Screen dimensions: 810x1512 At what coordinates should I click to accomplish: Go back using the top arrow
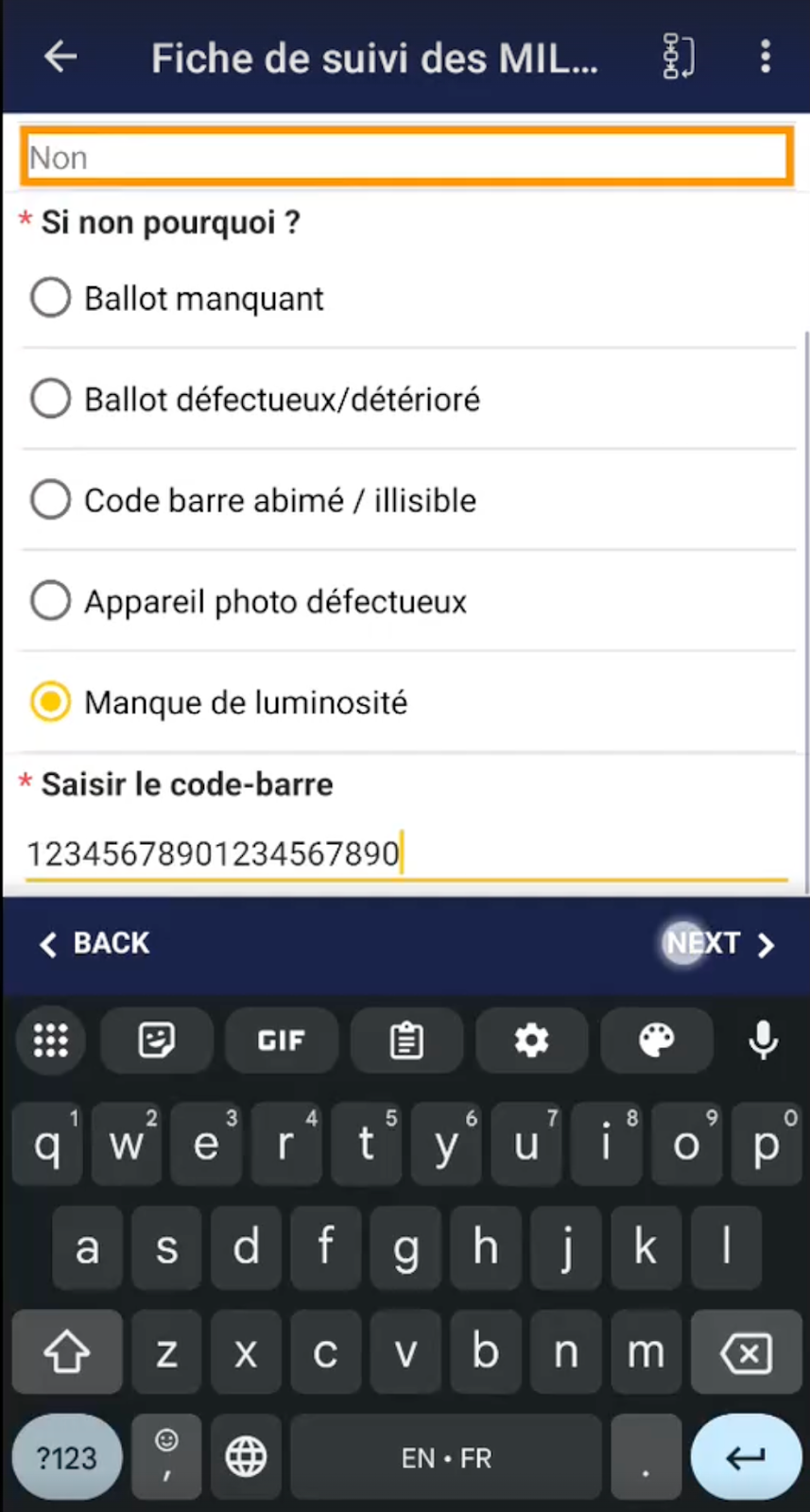(x=60, y=58)
